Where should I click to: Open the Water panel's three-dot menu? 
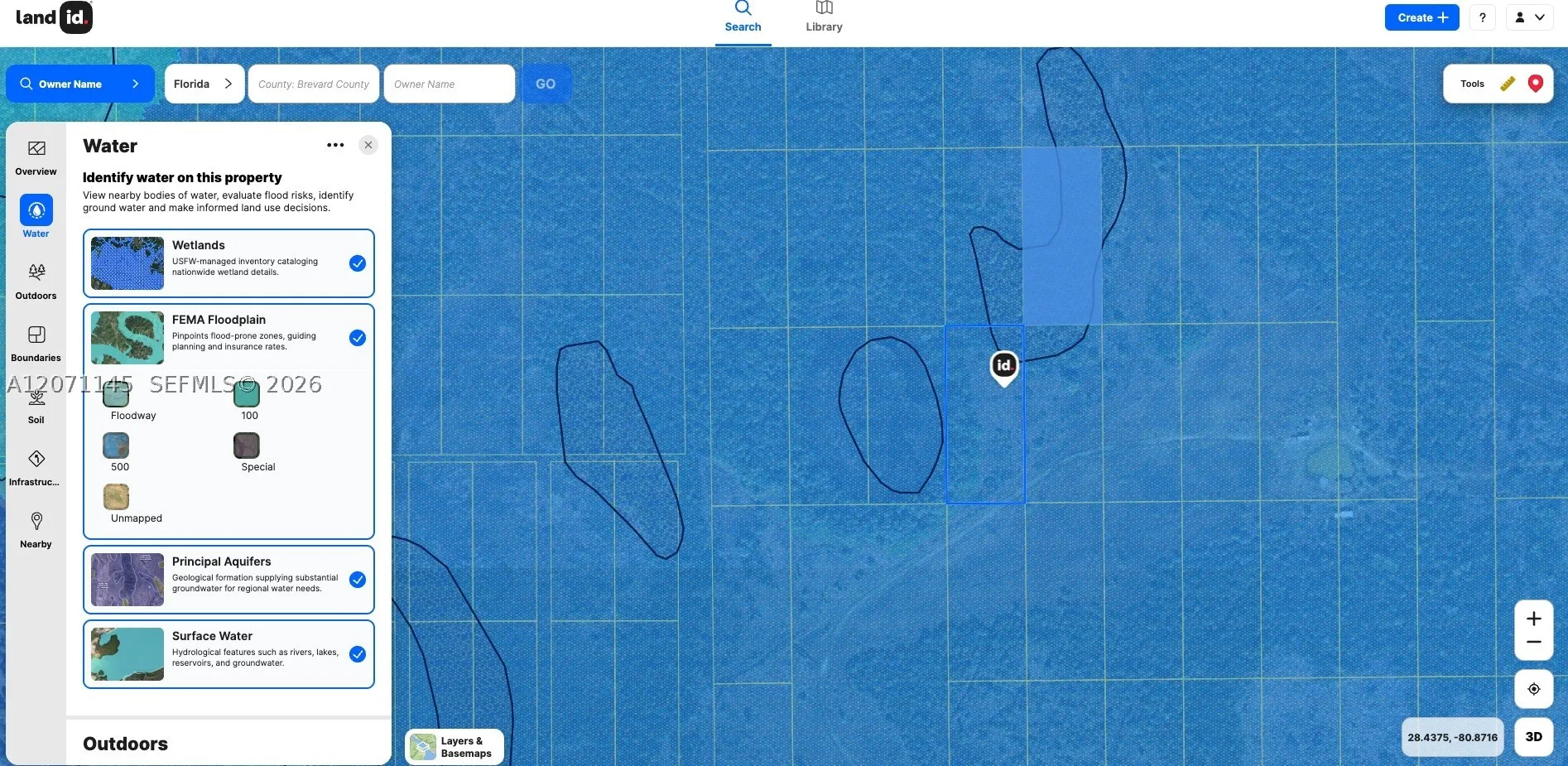(335, 145)
